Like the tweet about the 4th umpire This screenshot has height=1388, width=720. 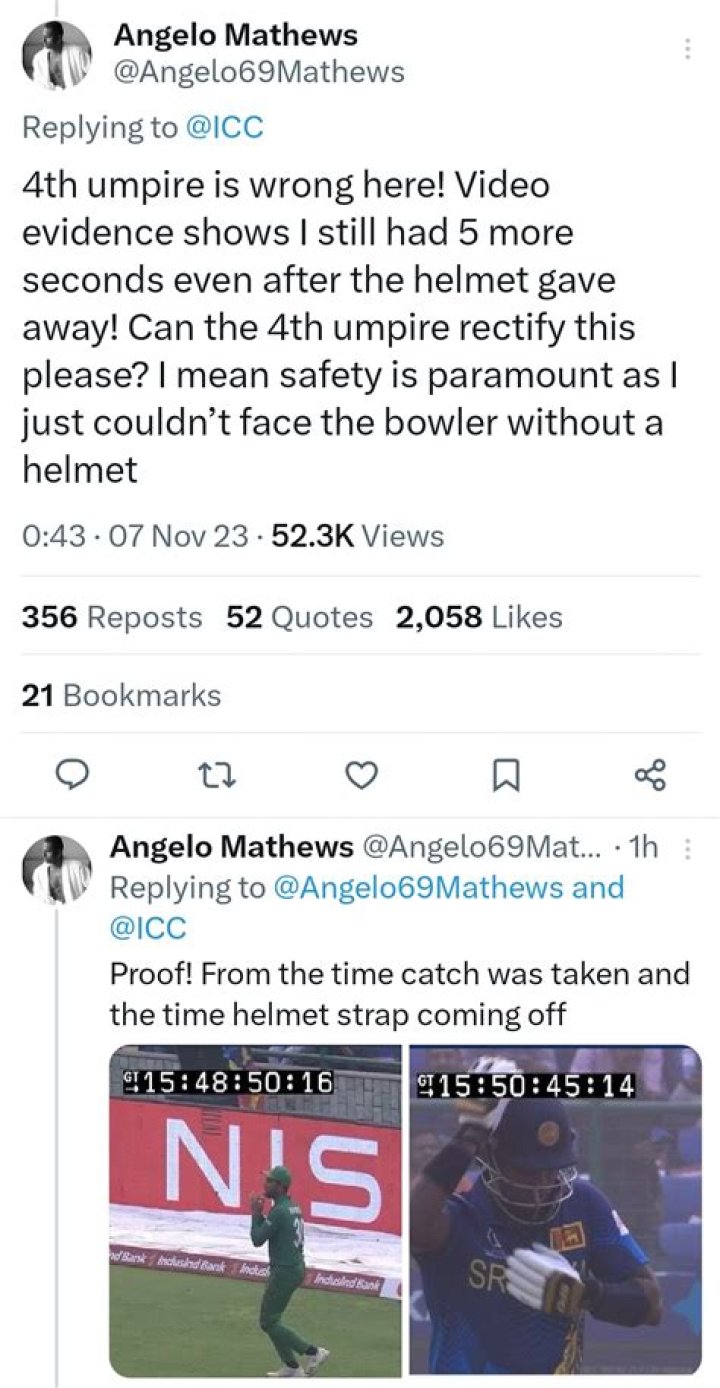coord(361,773)
